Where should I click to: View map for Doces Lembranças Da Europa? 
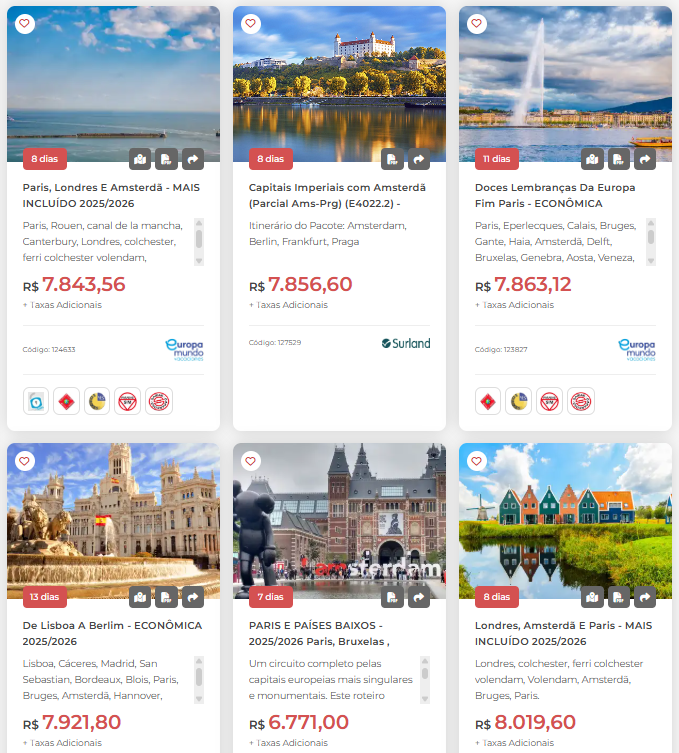click(593, 159)
